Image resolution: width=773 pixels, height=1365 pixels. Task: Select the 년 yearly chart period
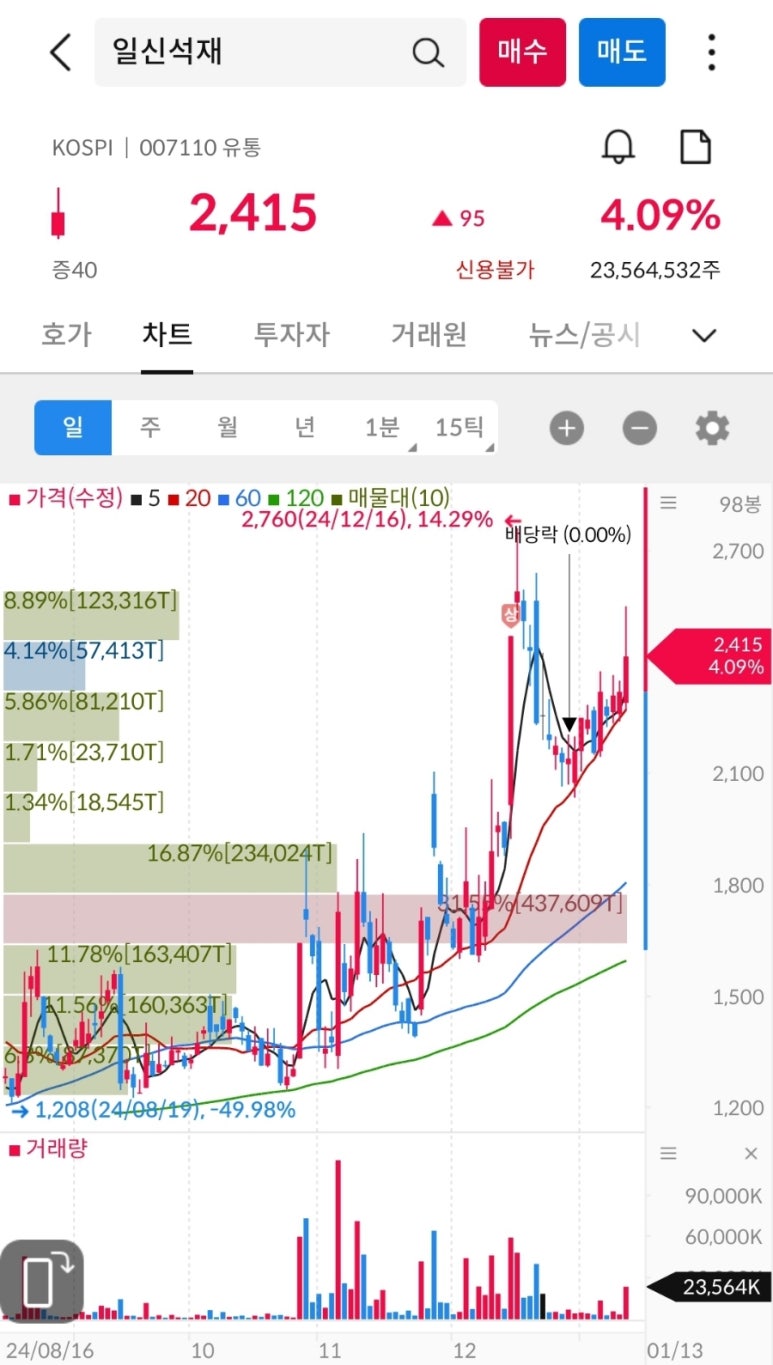tap(304, 428)
